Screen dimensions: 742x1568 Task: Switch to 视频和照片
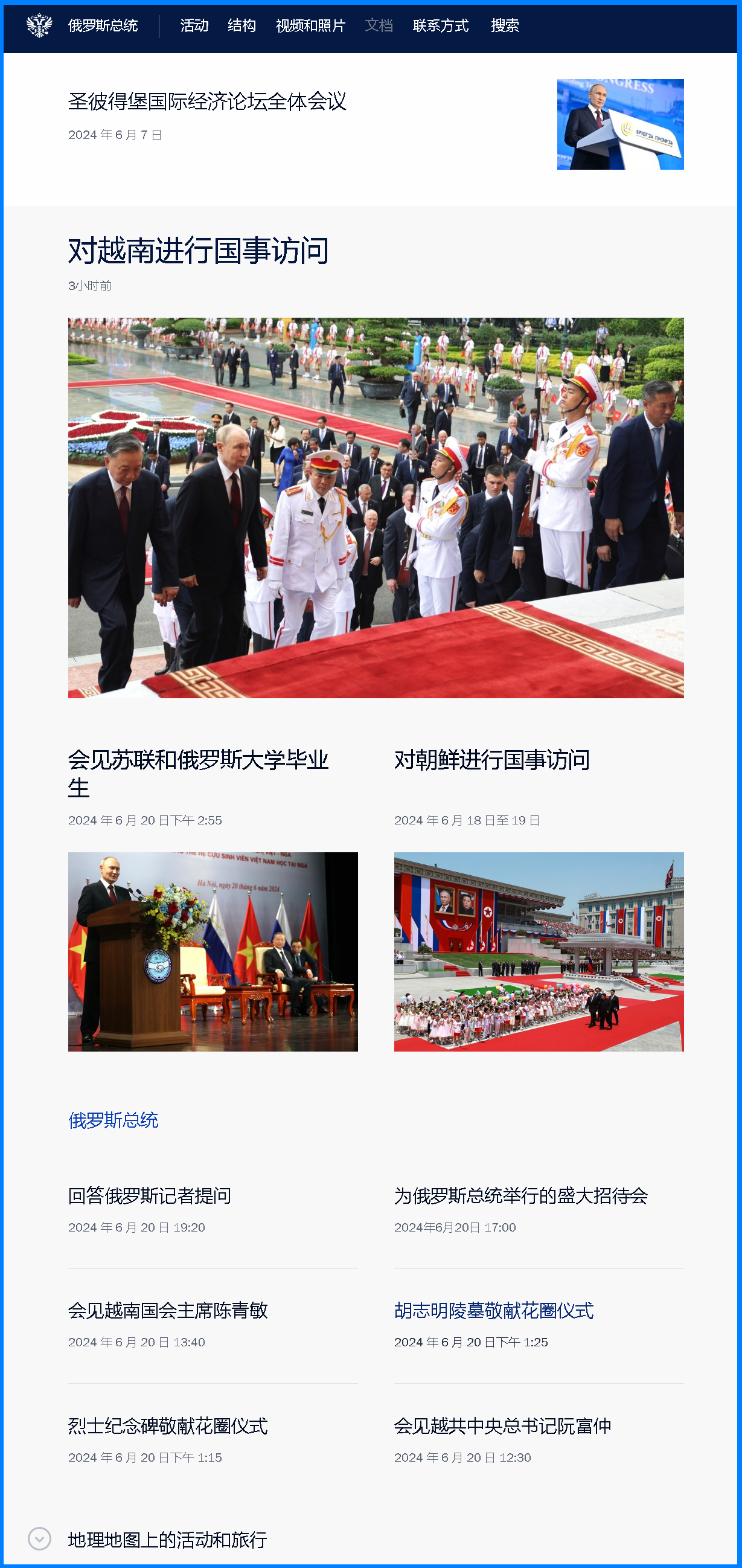point(310,25)
